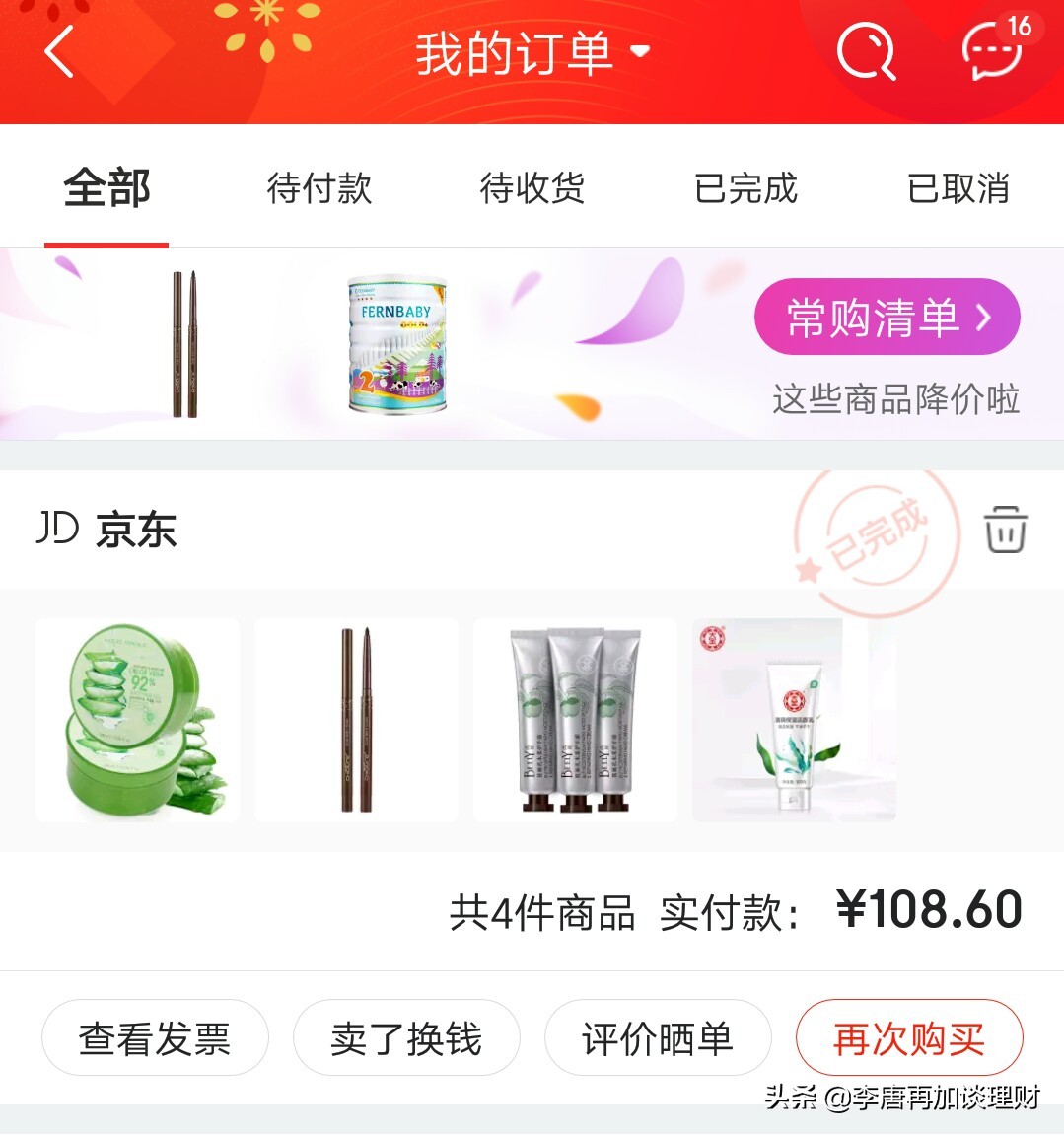This screenshot has height=1135, width=1064.
Task: Open the aloe vera gel product thumbnail
Action: click(x=137, y=720)
